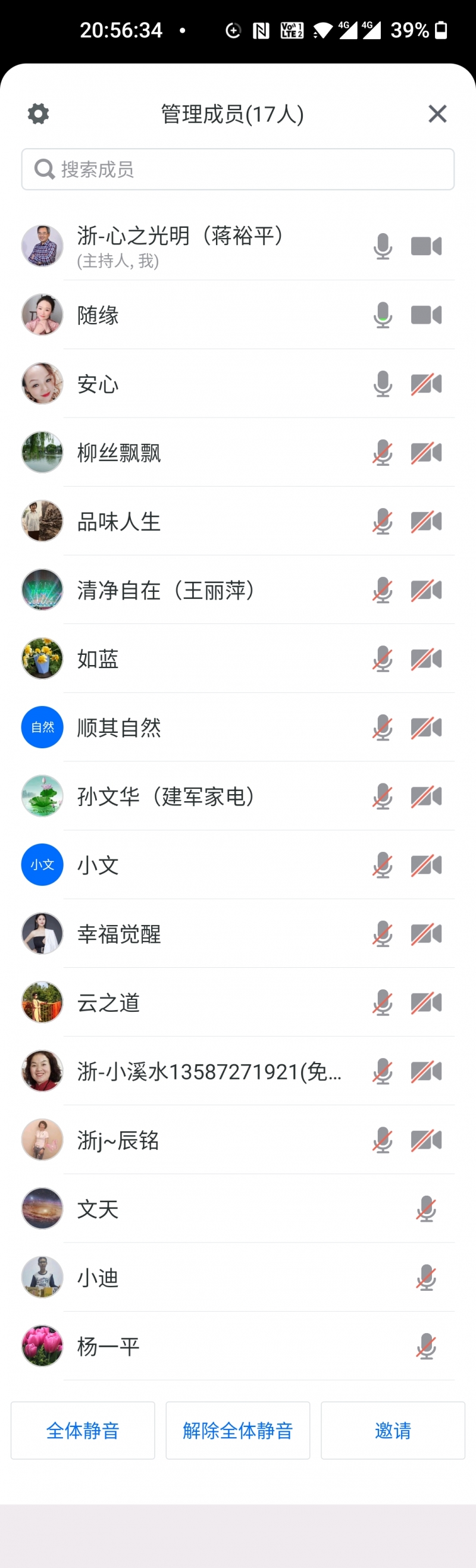Image resolution: width=476 pixels, height=1568 pixels.
Task: Invite new members with 邀请
Action: click(x=393, y=1431)
